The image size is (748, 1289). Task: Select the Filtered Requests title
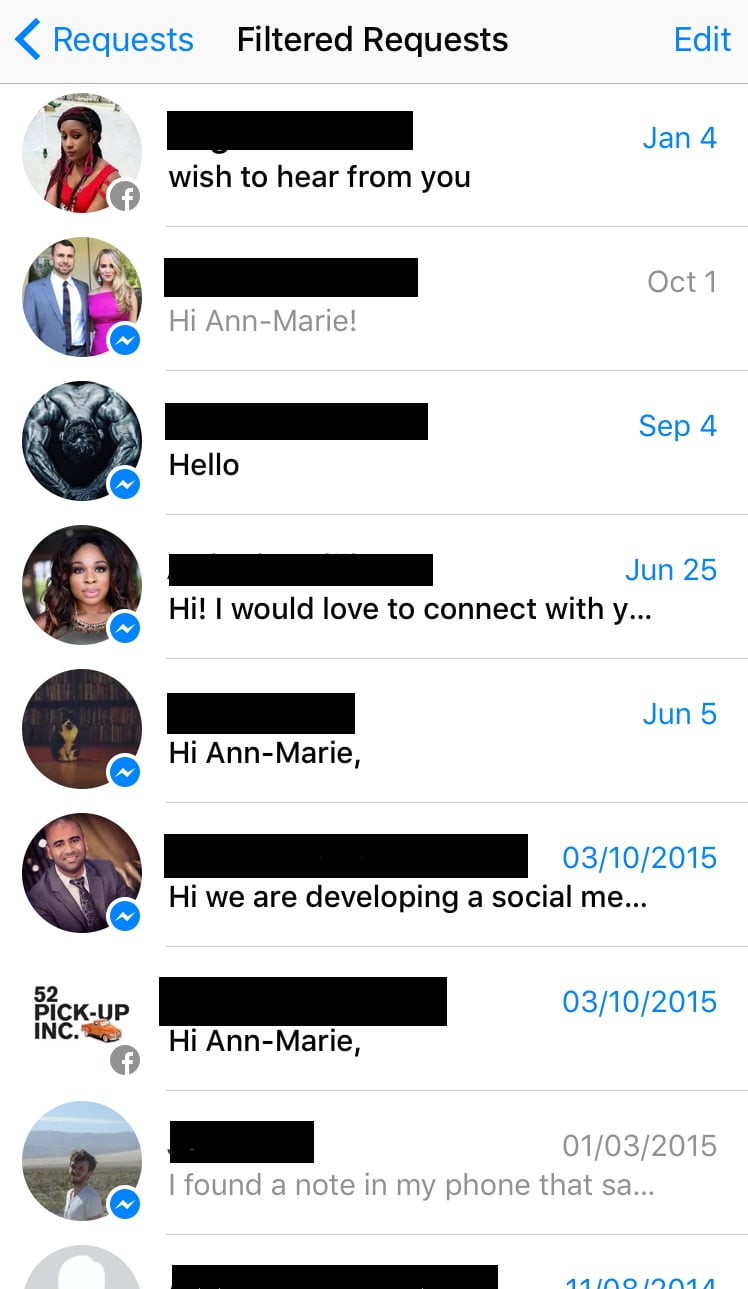point(372,40)
